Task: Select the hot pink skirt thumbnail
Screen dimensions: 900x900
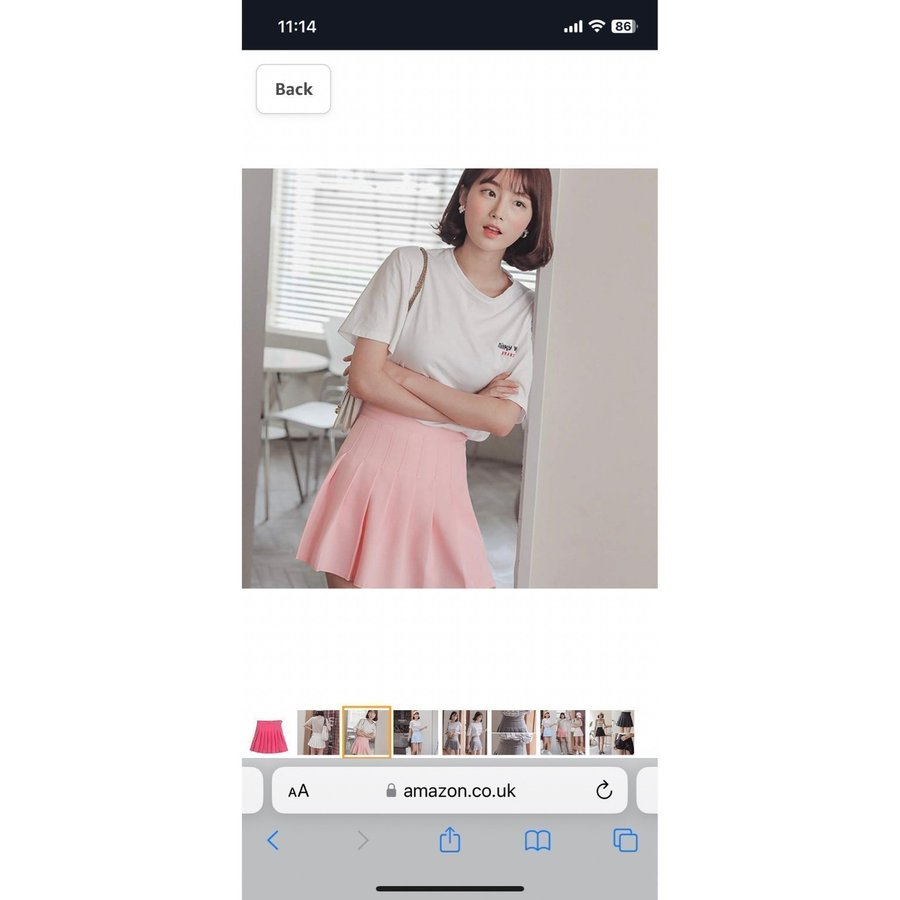Action: tap(268, 734)
